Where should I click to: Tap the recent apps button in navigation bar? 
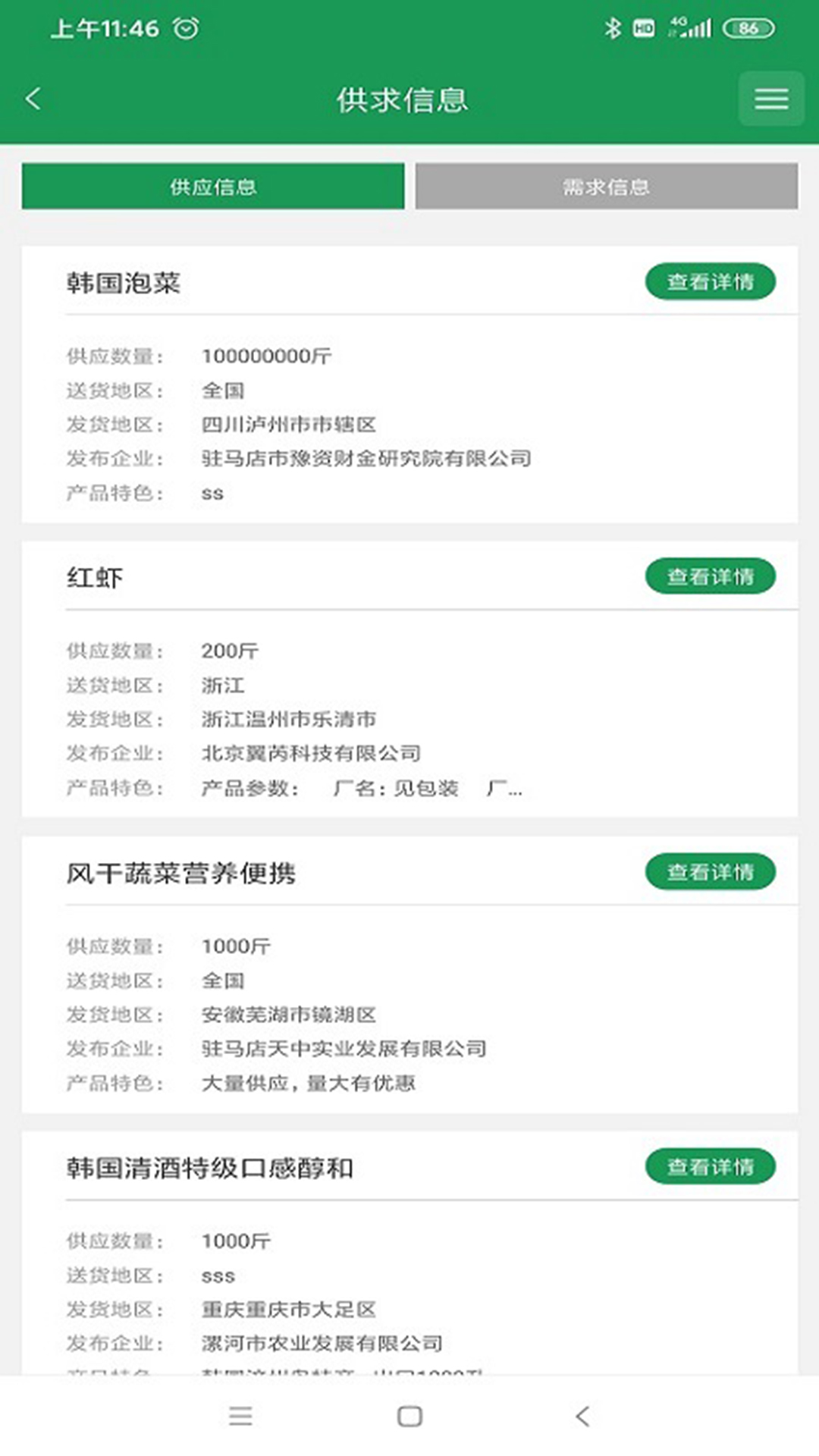coord(241,1417)
